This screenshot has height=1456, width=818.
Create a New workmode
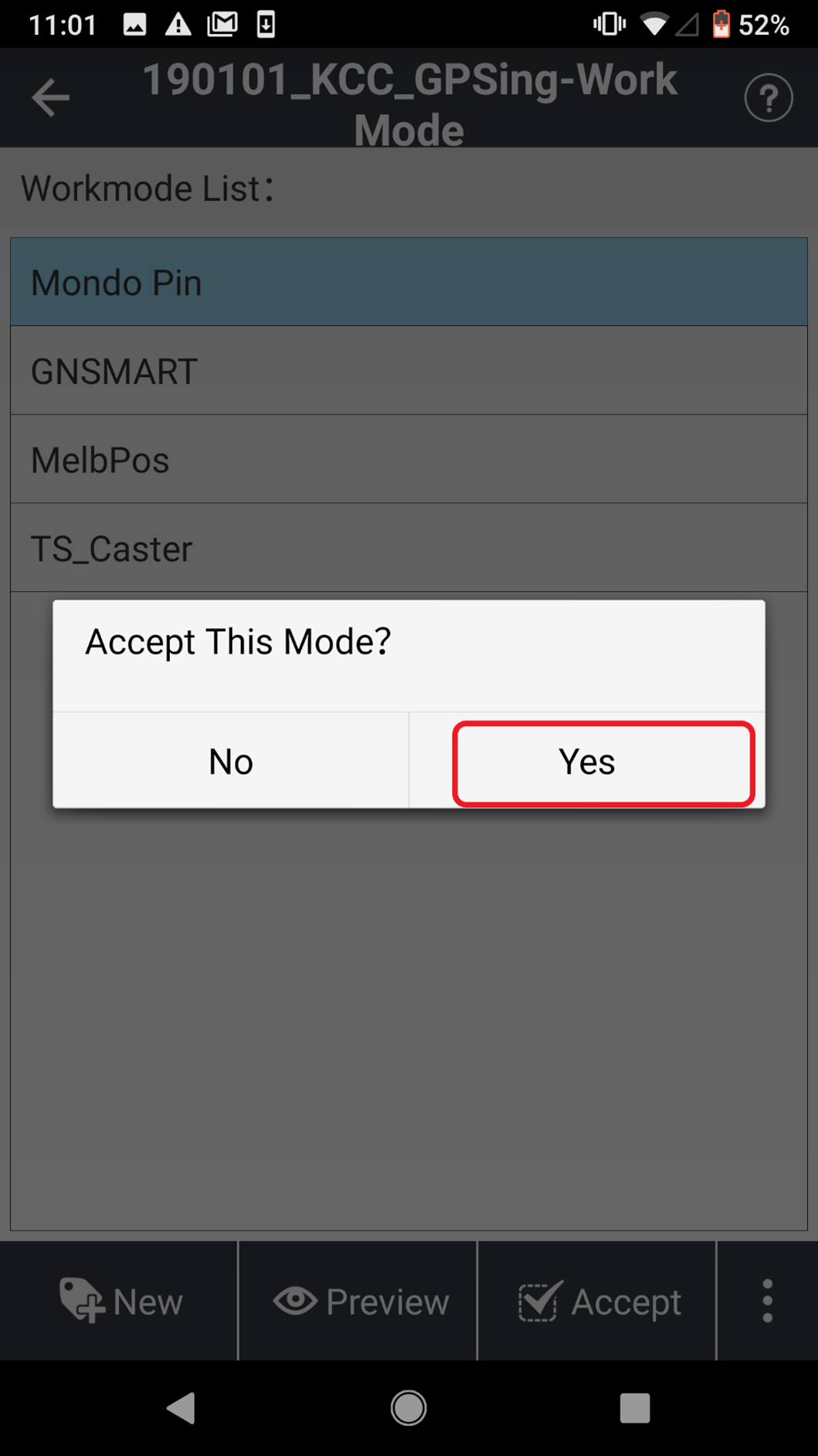120,1302
